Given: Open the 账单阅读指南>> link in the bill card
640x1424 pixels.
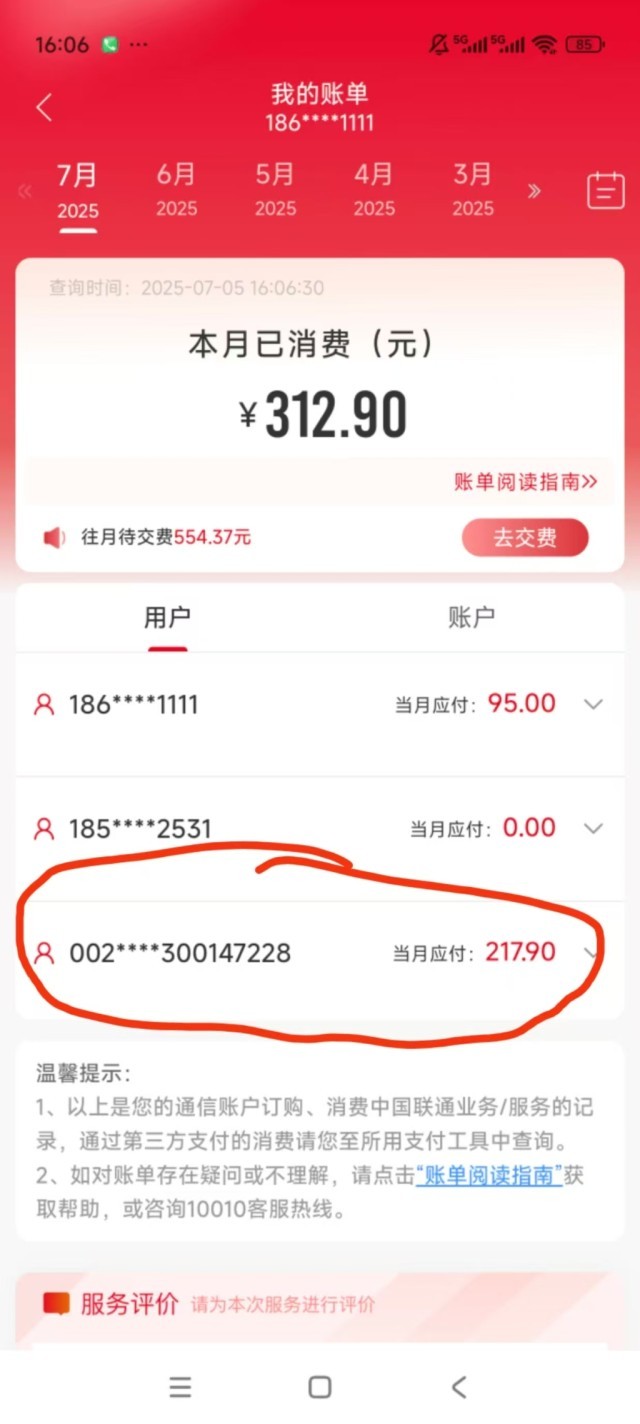Looking at the screenshot, I should point(525,482).
